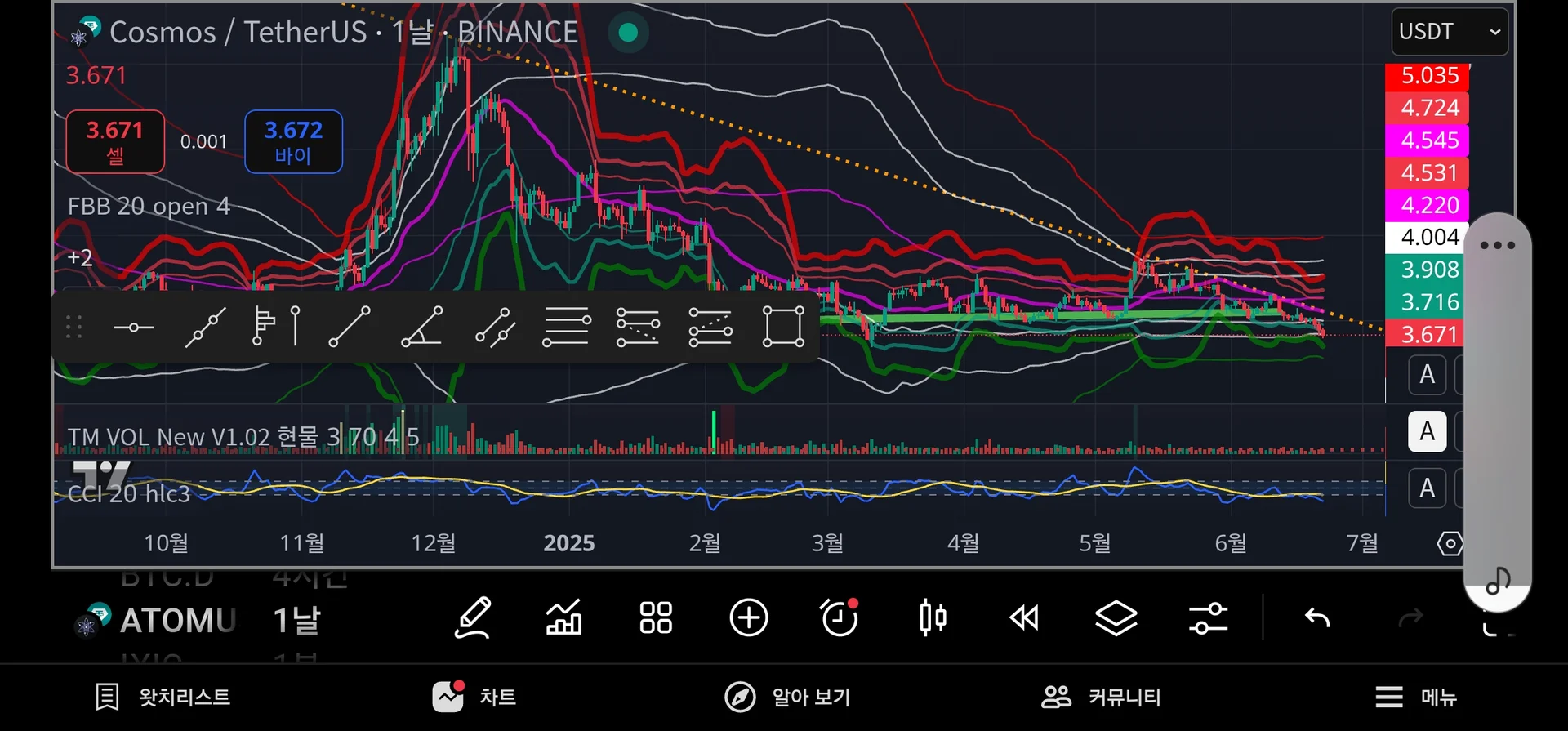Undo the last chart action
1568x731 pixels.
[x=1316, y=617]
